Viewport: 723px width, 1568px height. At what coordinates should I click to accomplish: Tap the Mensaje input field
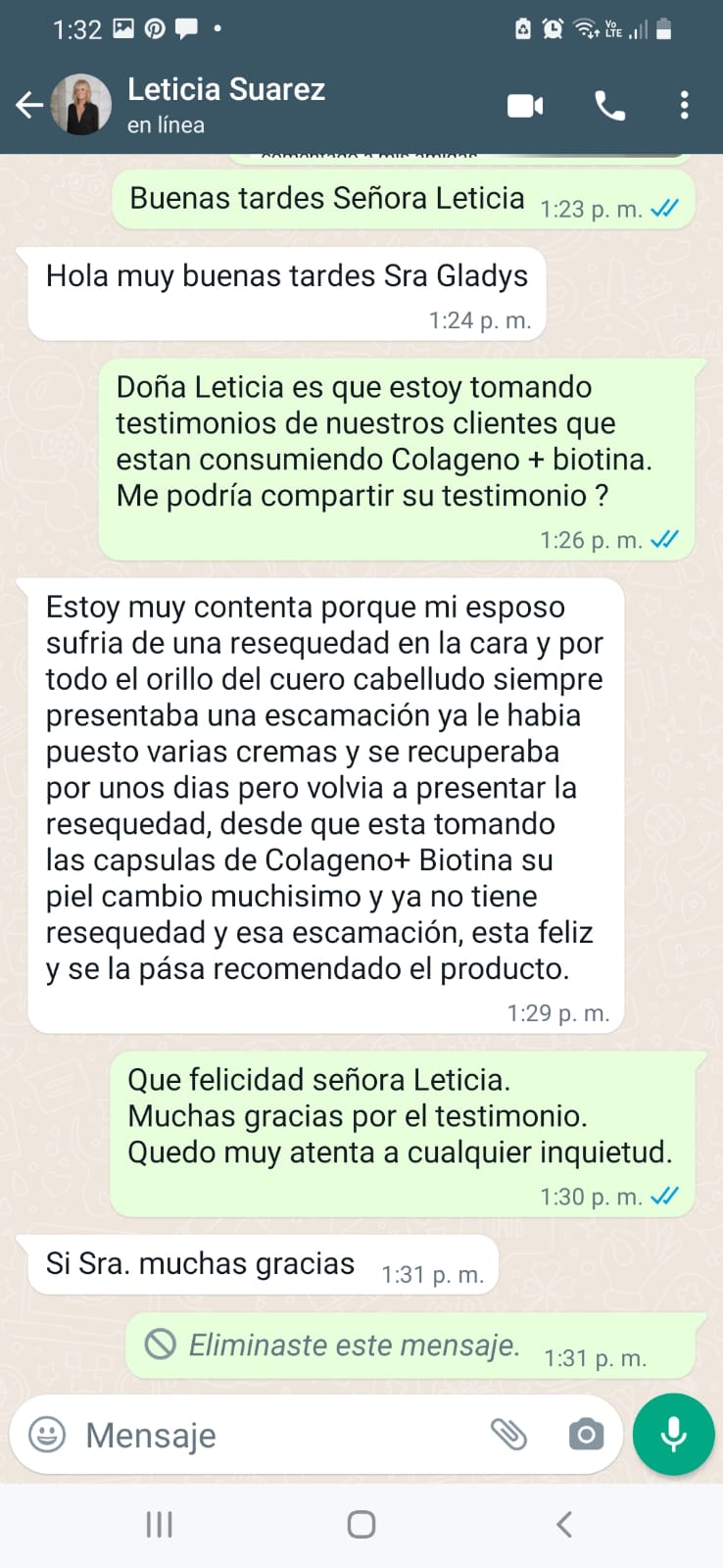tap(245, 1435)
